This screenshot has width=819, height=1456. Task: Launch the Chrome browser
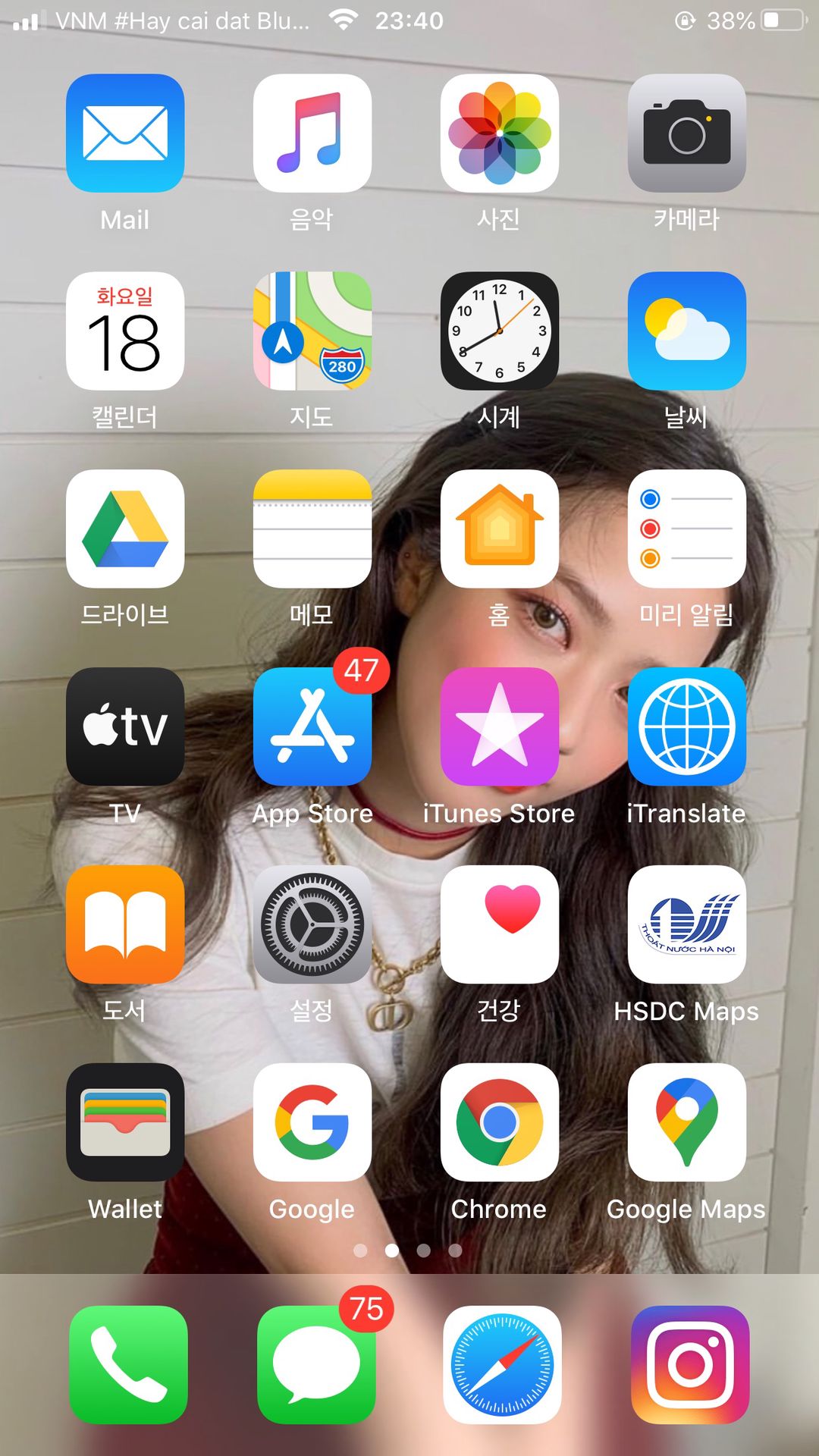(x=500, y=1122)
